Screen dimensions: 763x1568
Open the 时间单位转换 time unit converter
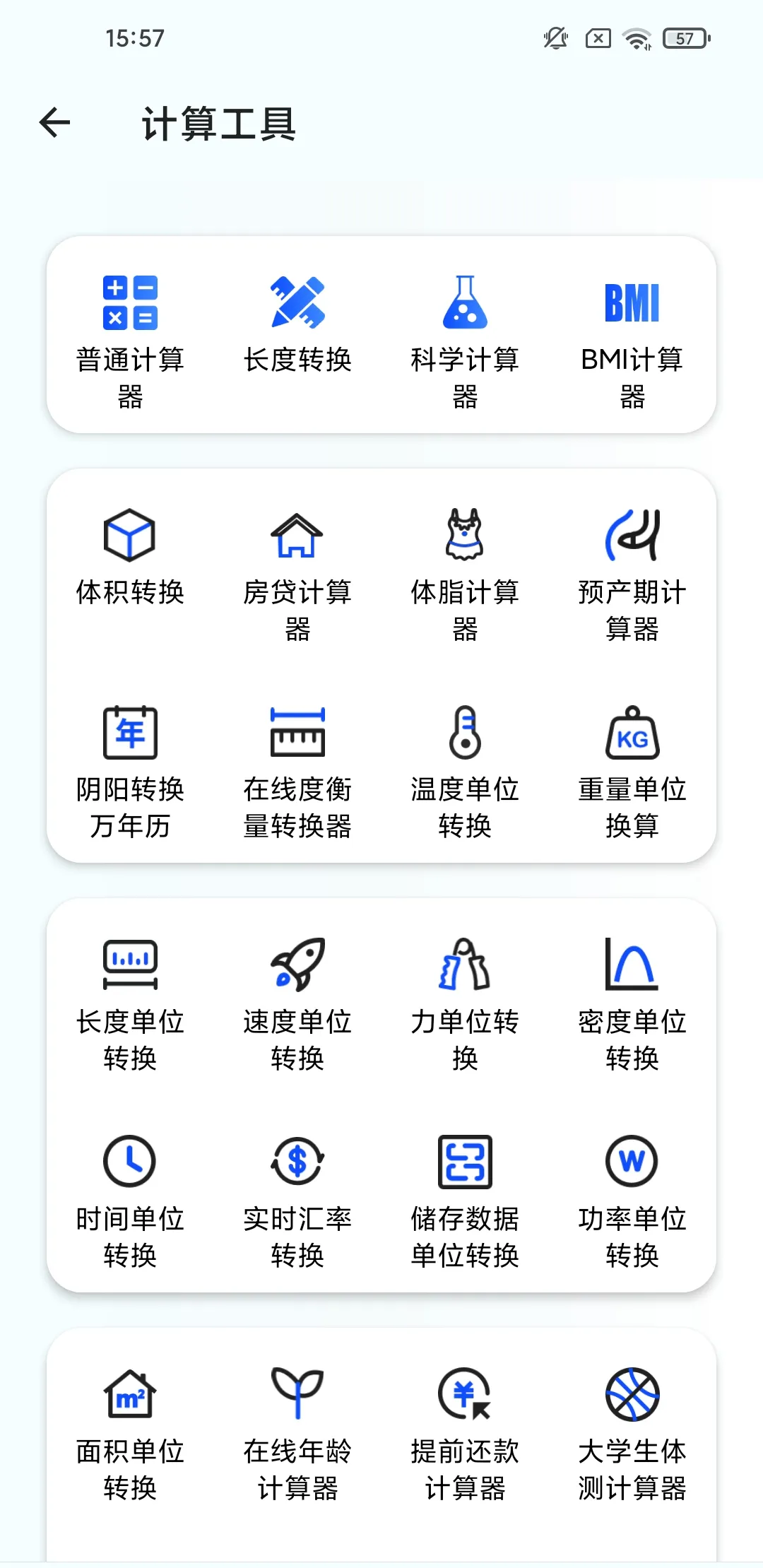click(130, 1201)
